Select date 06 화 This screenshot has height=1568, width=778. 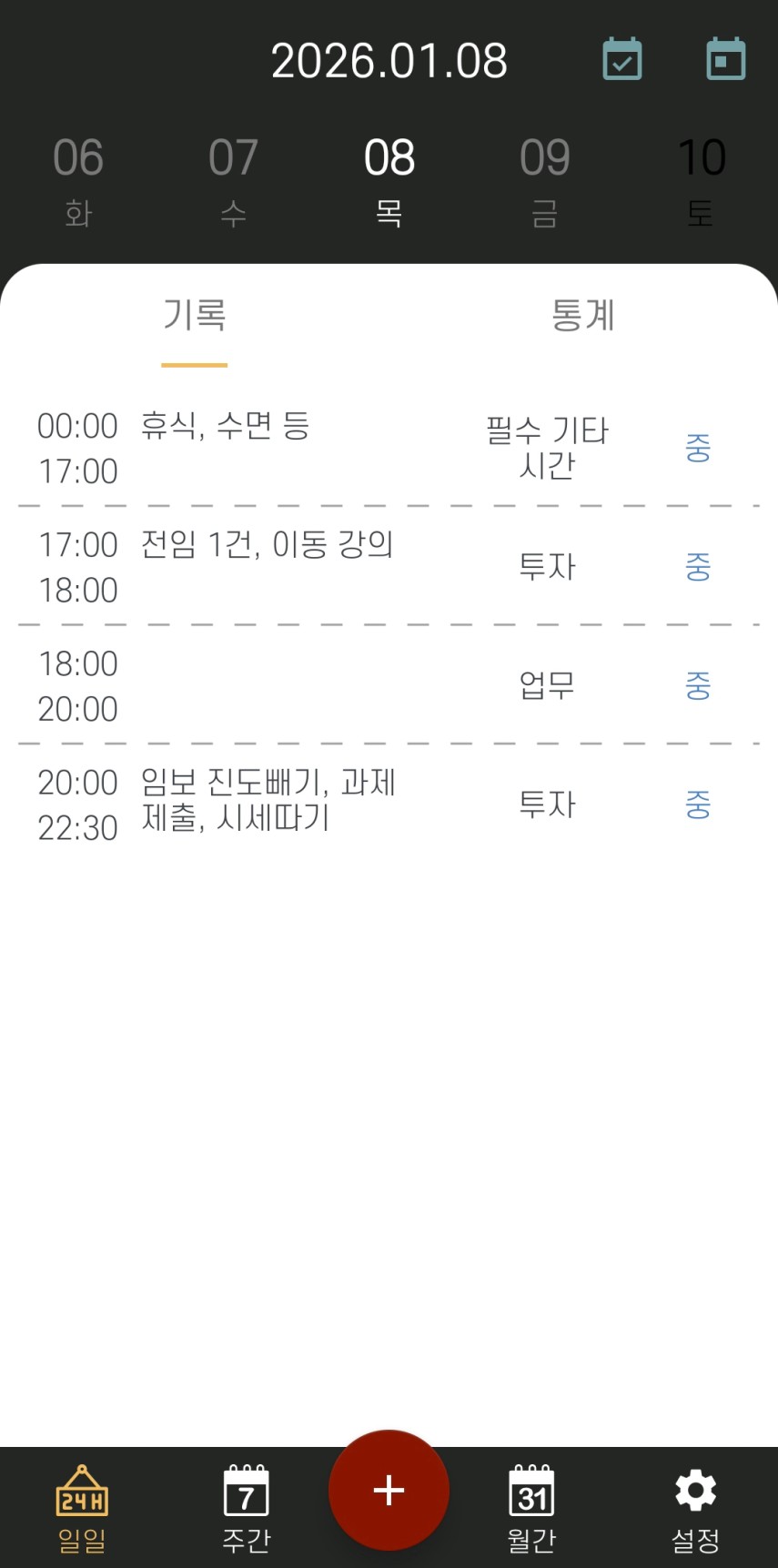(78, 181)
